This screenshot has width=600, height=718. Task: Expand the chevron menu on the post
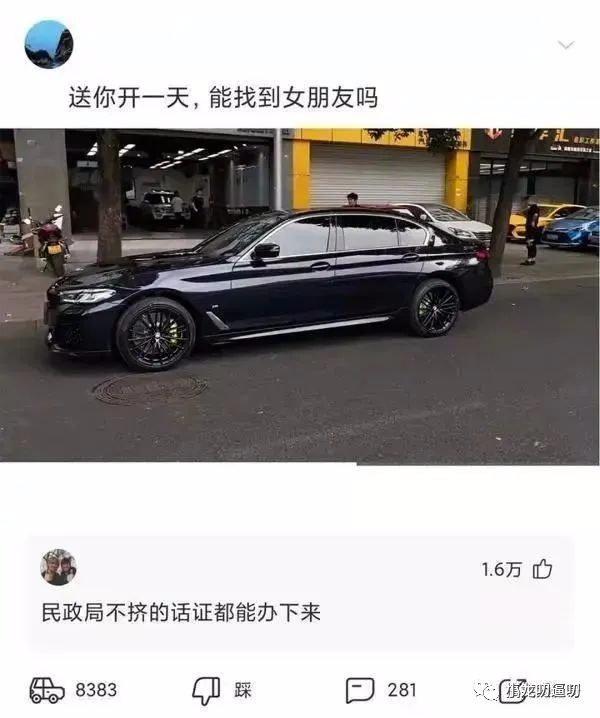pos(566,45)
